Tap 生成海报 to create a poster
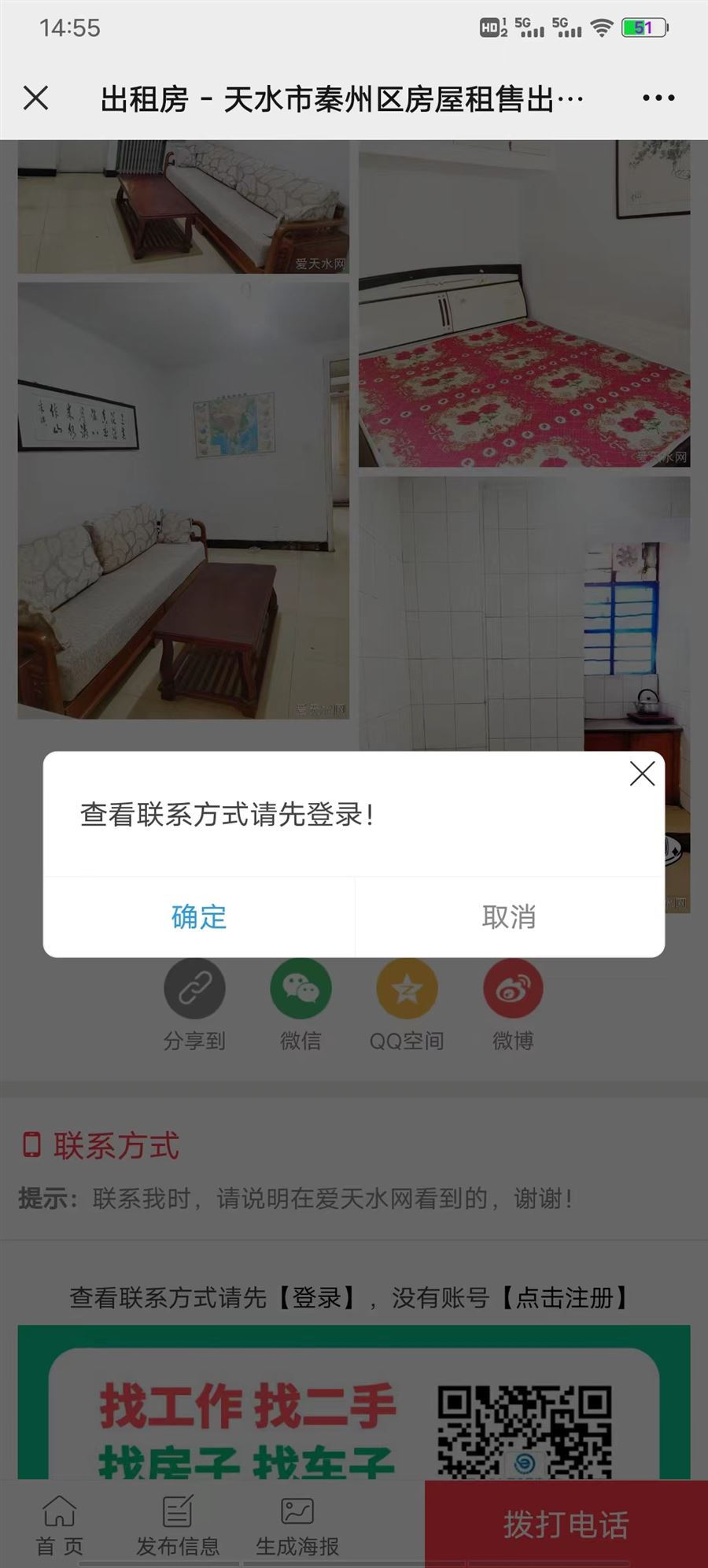This screenshot has height=1568, width=708. (297, 1525)
